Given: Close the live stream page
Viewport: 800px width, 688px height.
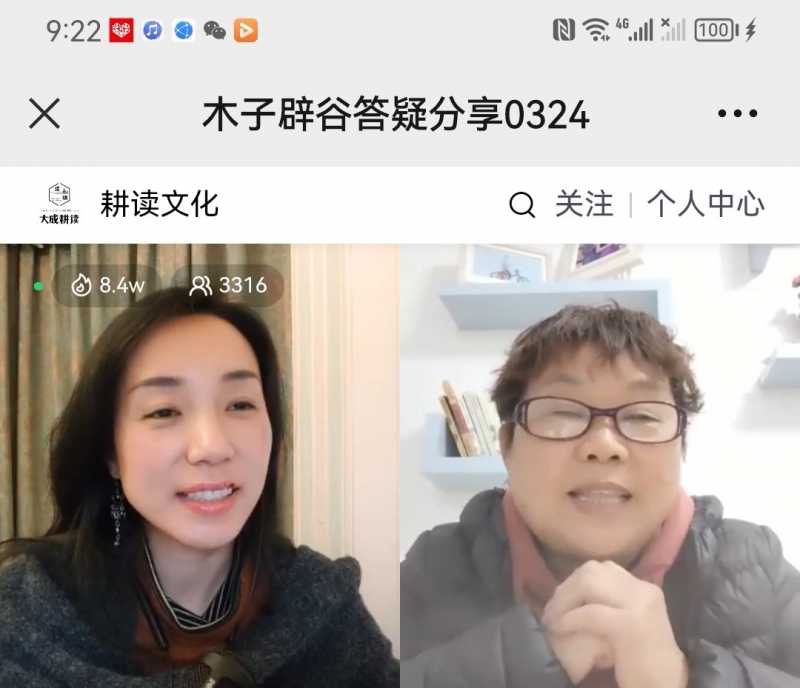Looking at the screenshot, I should tap(44, 114).
